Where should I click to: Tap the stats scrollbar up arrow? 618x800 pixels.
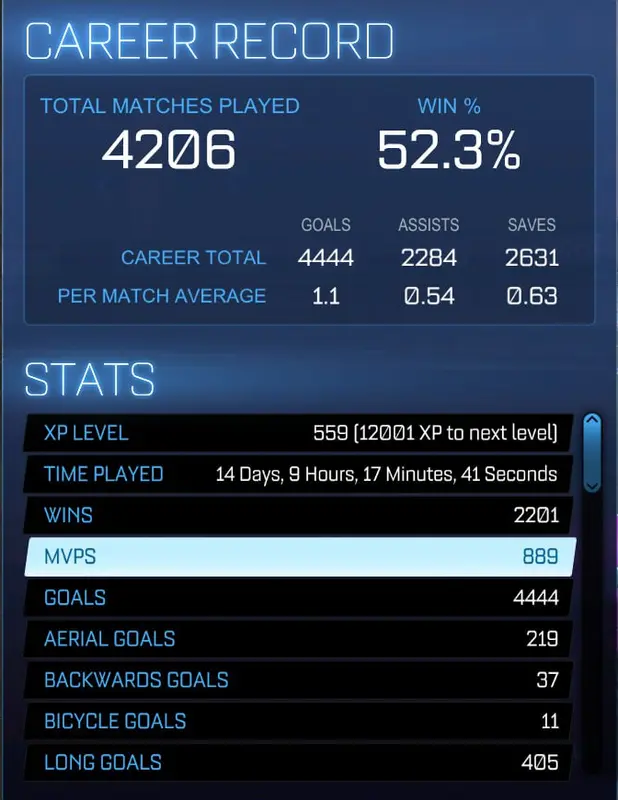pyautogui.click(x=592, y=422)
